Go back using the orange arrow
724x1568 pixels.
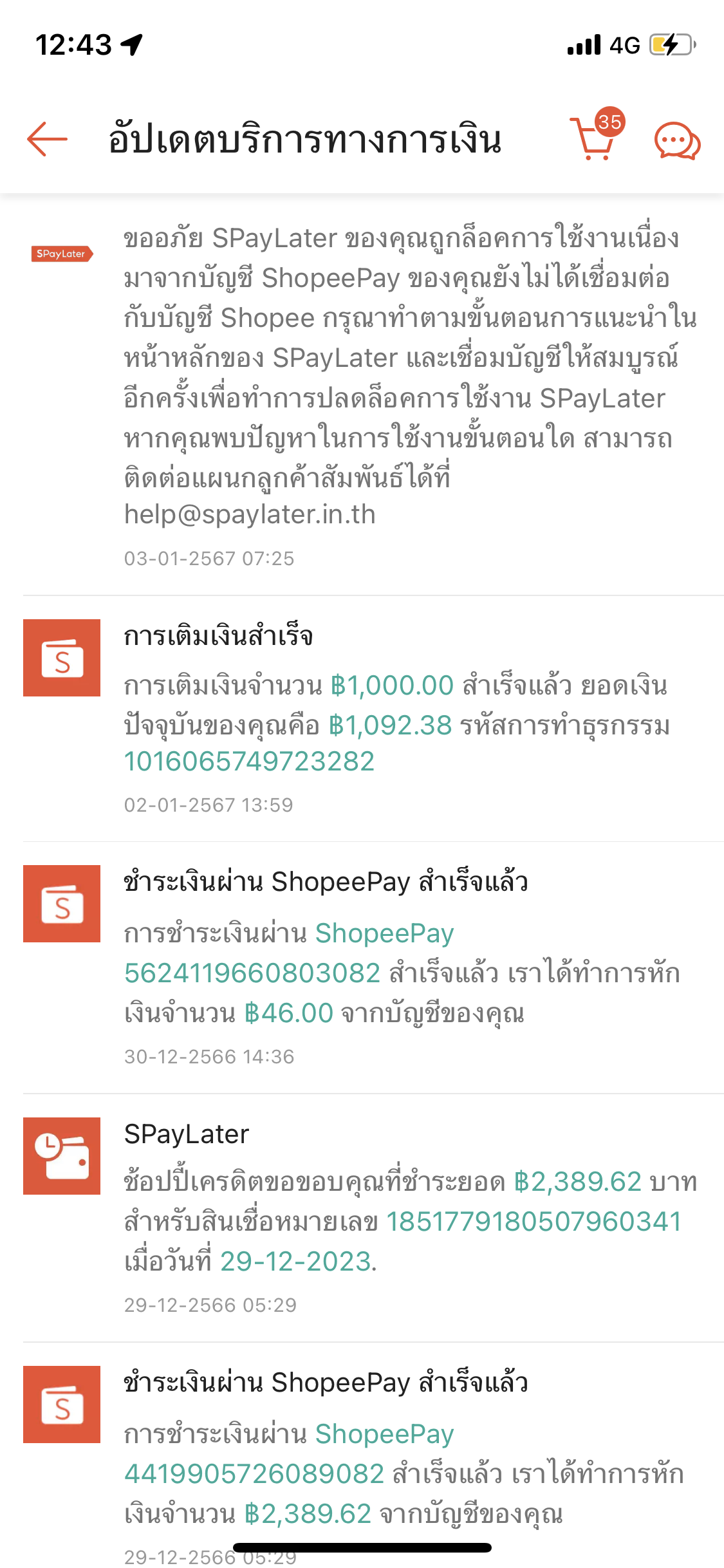click(x=47, y=139)
